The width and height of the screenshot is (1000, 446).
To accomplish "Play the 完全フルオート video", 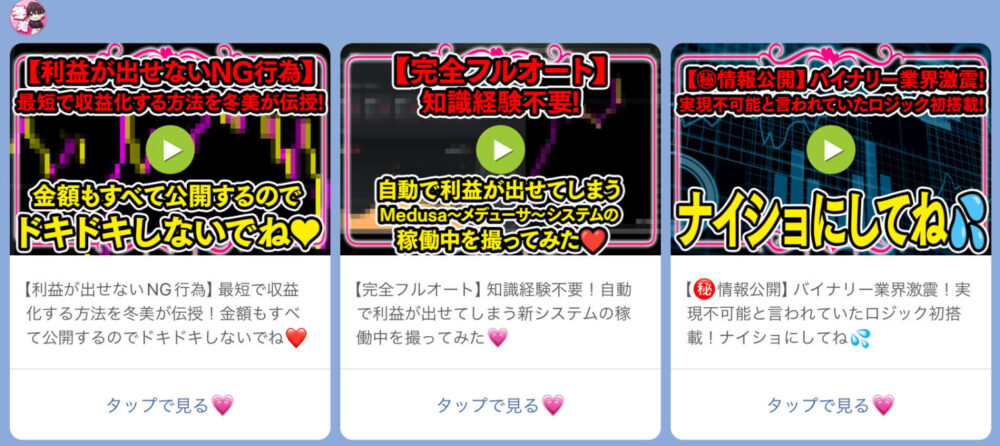I will pyautogui.click(x=500, y=150).
